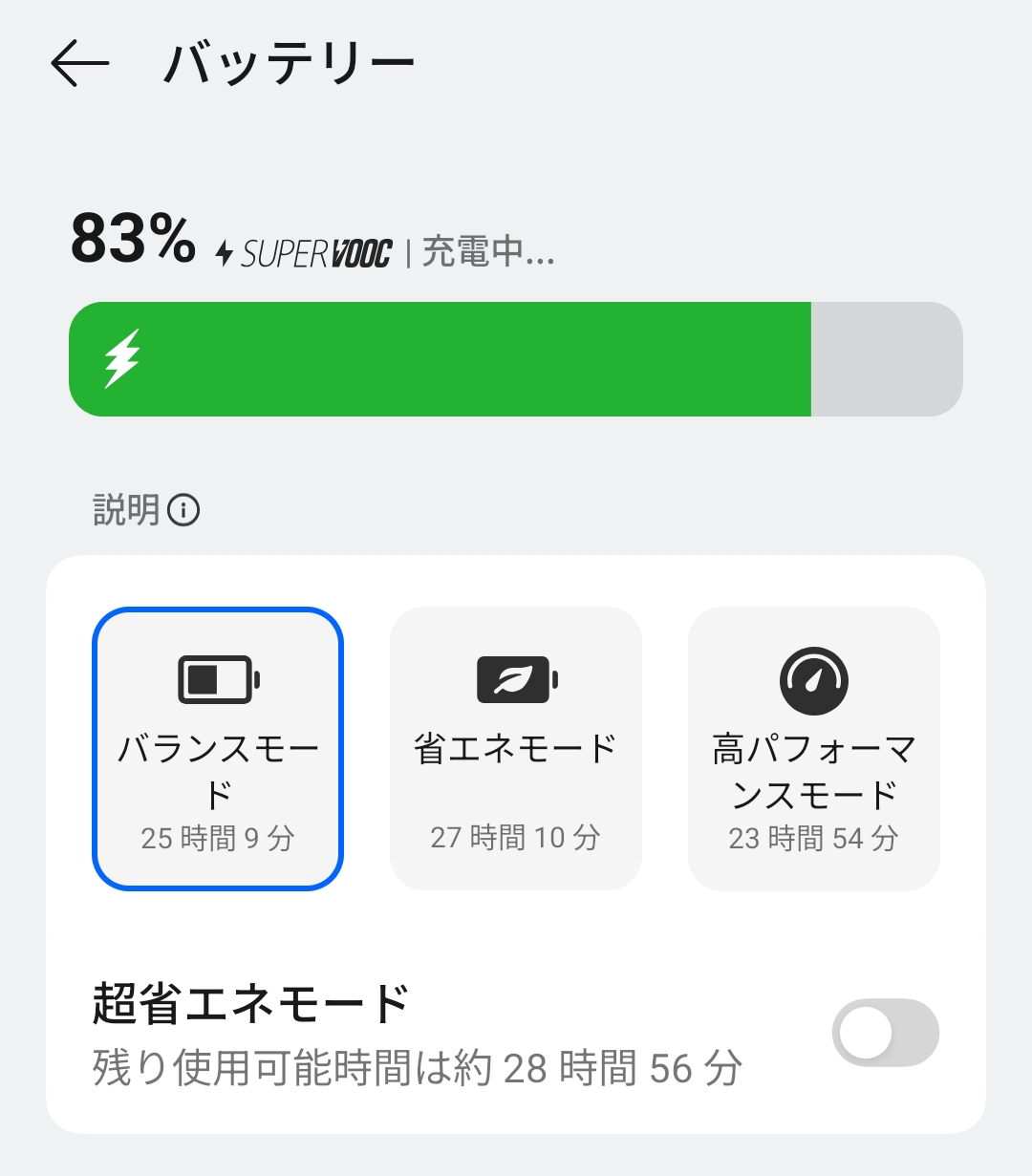Screen dimensions: 1032x1176
Task: Choose 高パフォーマンスモード
Action: (x=814, y=749)
